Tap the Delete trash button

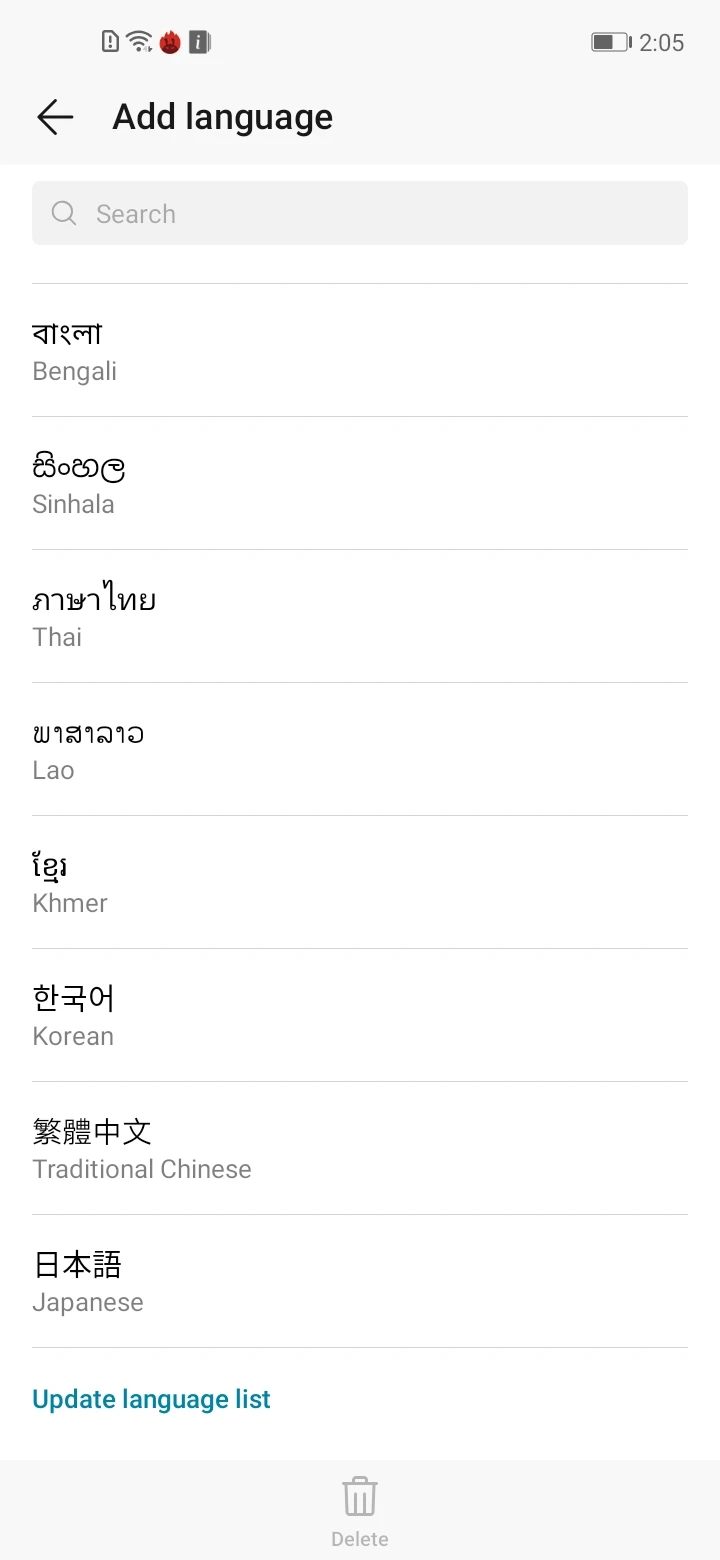[x=360, y=1510]
